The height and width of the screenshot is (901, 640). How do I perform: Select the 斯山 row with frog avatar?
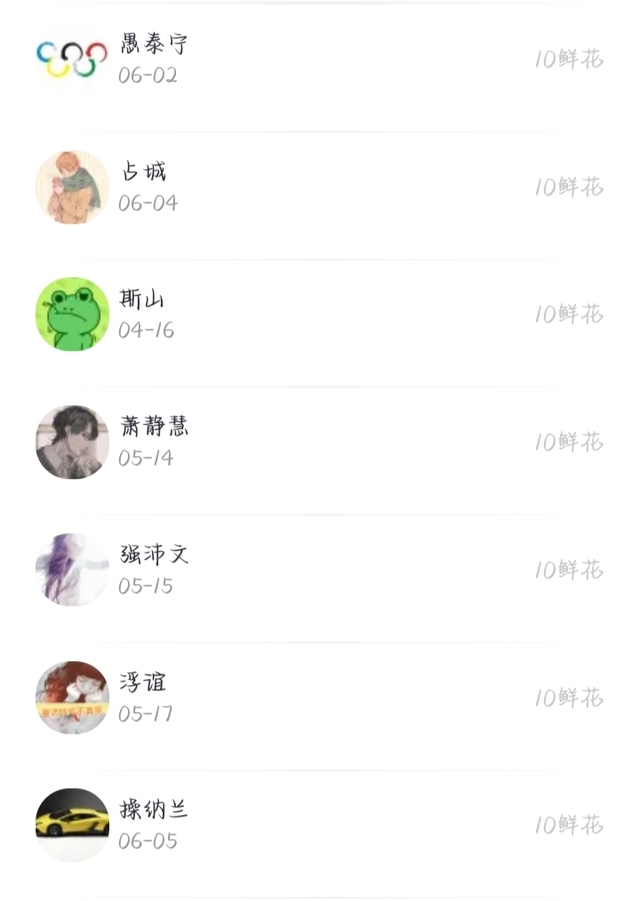tap(320, 314)
